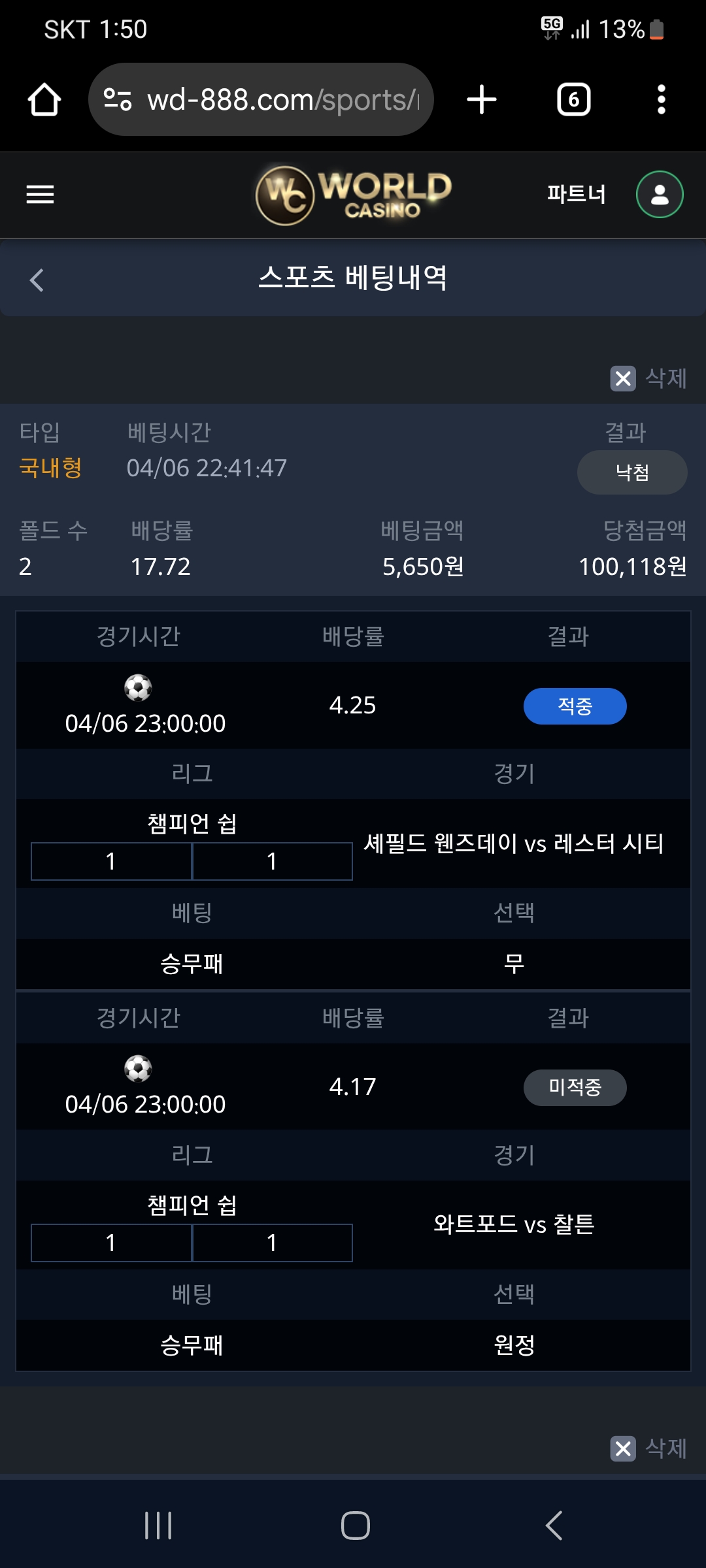The image size is (706, 1568).
Task: Open recent apps from navigation bar
Action: pos(158,1526)
